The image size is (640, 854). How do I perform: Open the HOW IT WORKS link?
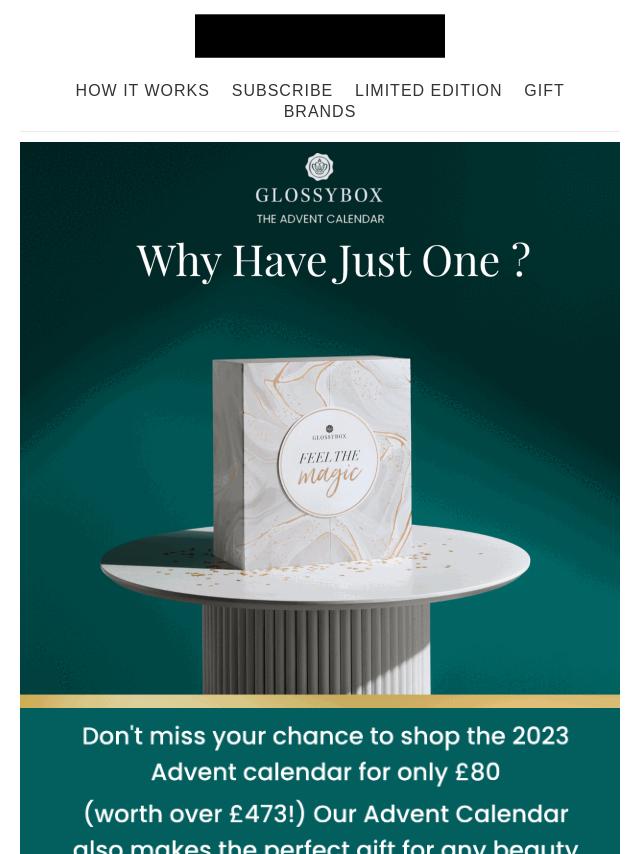point(142,90)
